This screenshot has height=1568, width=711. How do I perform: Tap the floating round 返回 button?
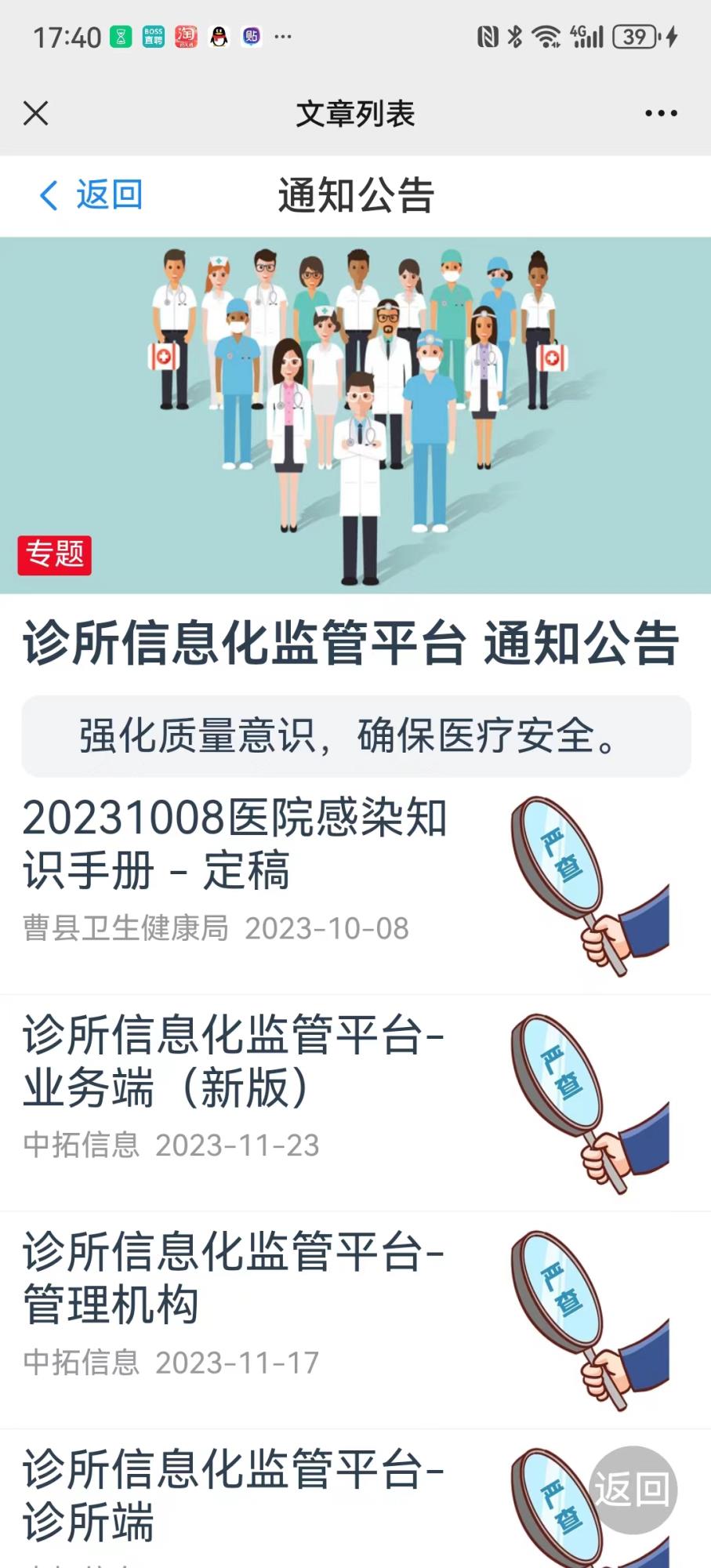(x=632, y=1489)
